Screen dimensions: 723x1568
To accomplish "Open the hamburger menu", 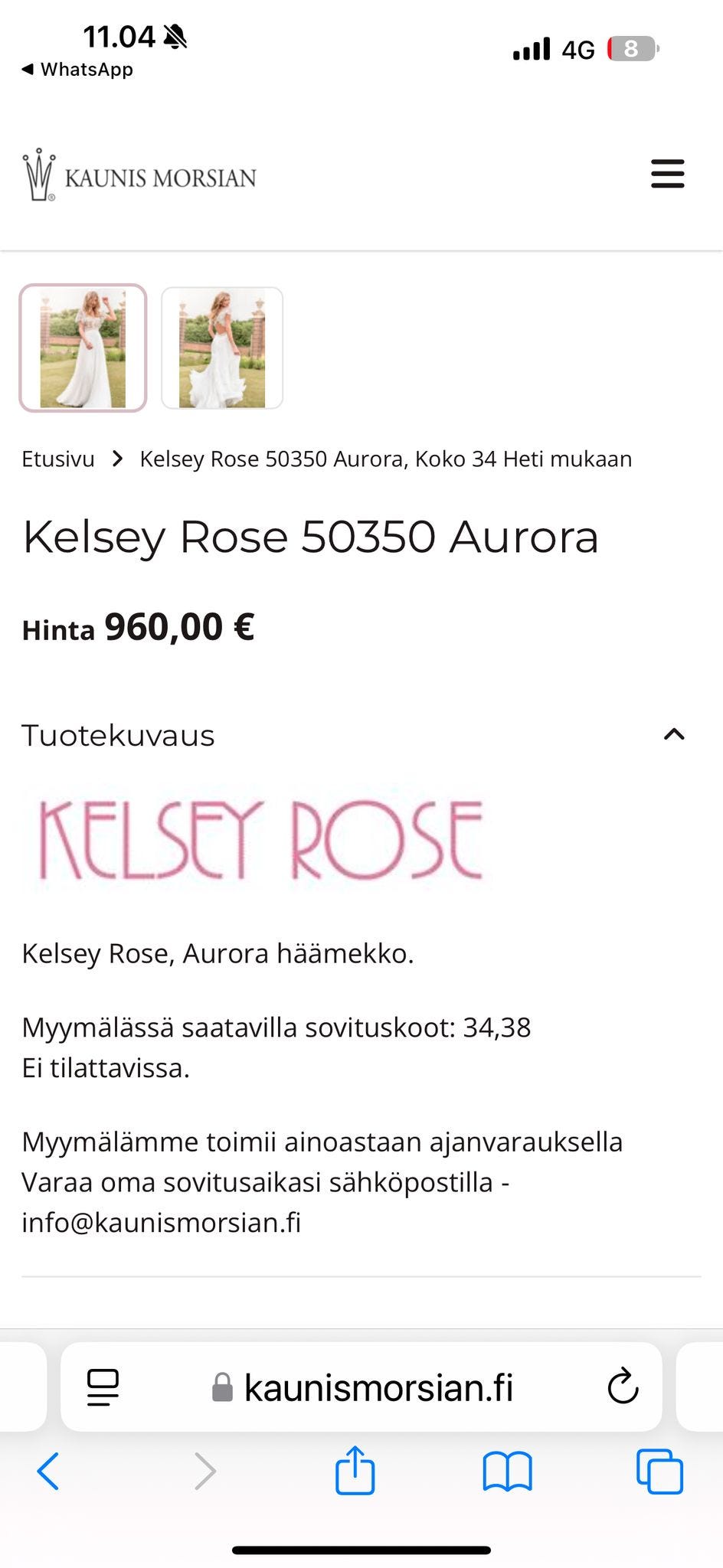I will 667,174.
